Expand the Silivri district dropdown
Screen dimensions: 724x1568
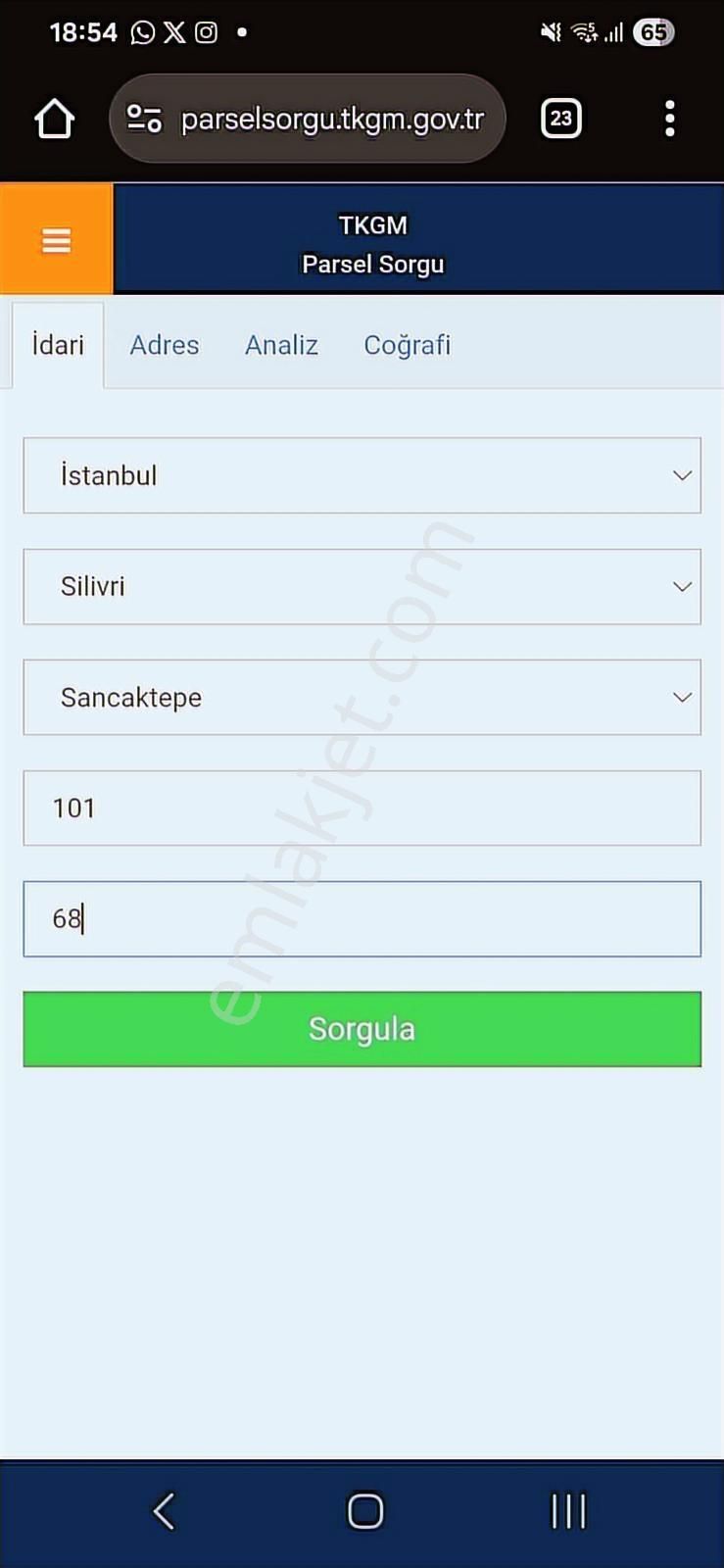[x=362, y=586]
